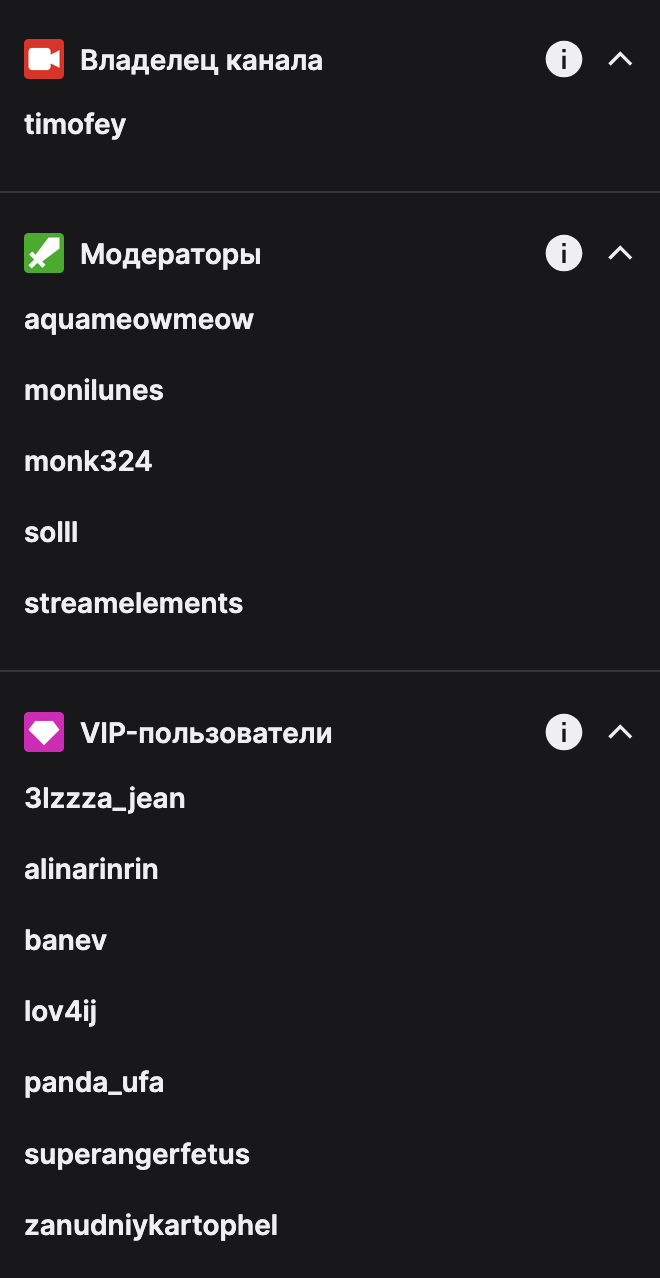
Task: Select zanudniykartophel from VIP list
Action: click(x=151, y=1225)
